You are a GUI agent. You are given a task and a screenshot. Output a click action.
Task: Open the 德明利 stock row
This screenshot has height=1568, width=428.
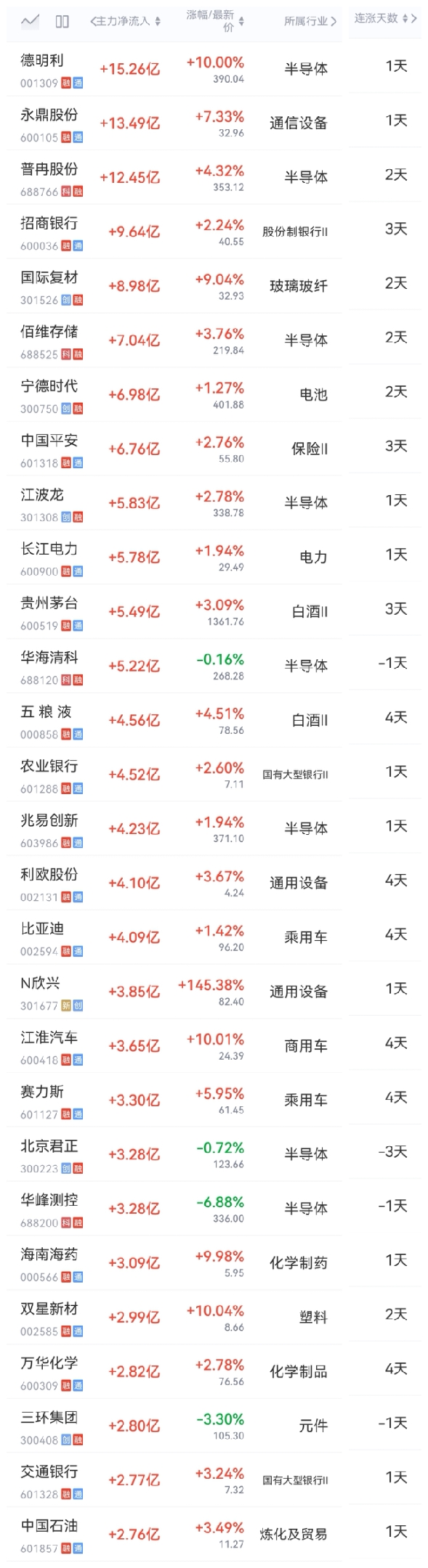[x=214, y=69]
